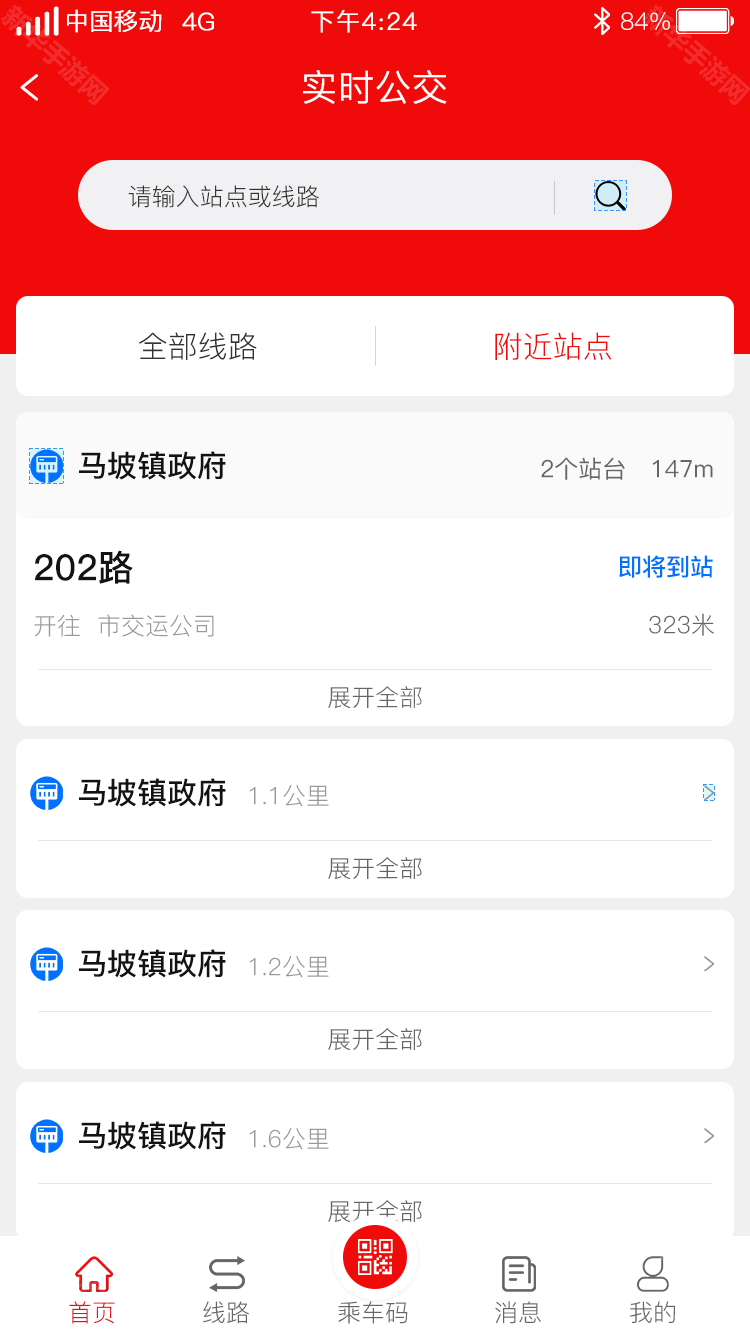Click the 即将到站 arrival status link
Screen dimensions: 750x1334
(666, 567)
